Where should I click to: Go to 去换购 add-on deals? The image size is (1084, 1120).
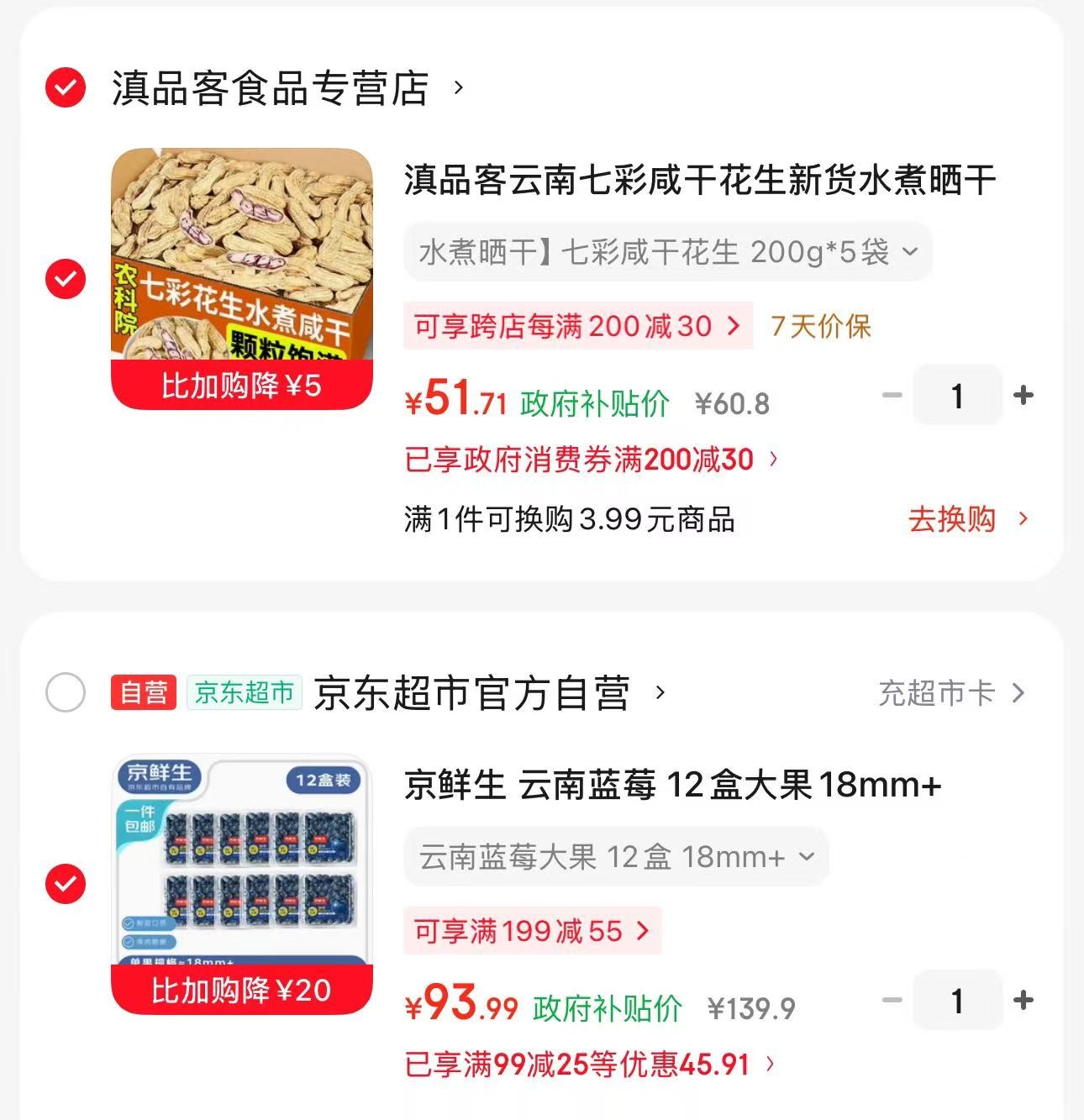967,519
